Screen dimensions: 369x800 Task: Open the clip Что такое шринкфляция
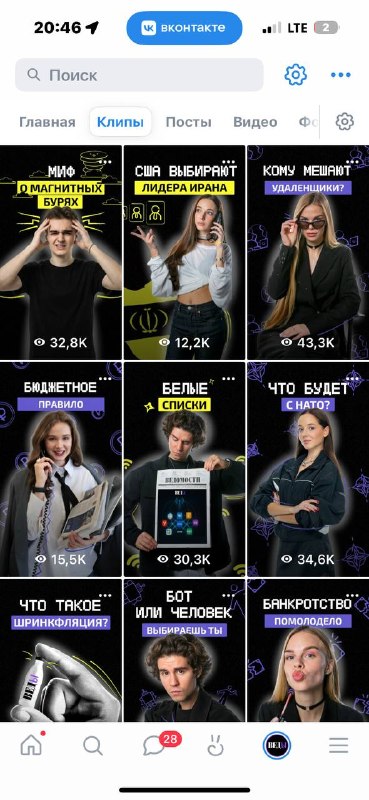point(61,651)
